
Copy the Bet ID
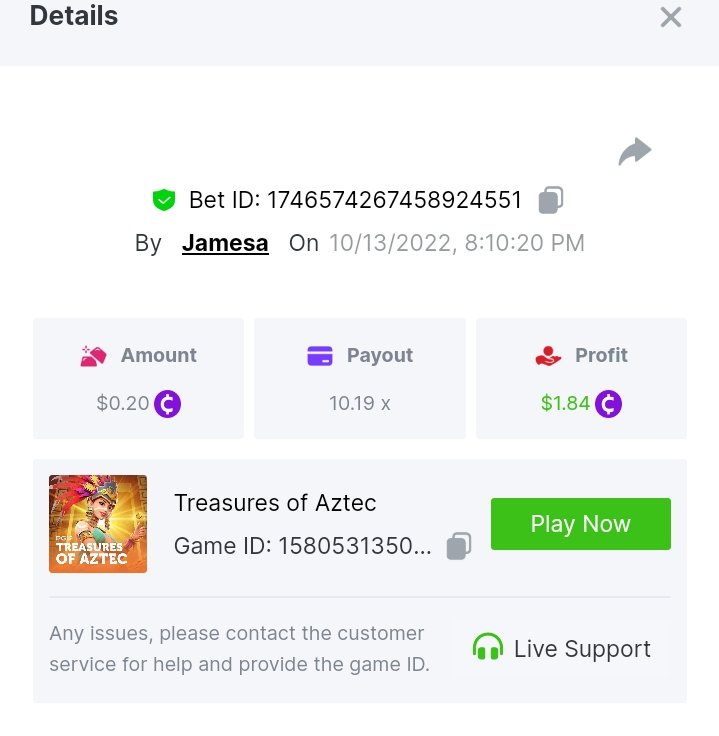[x=551, y=200]
